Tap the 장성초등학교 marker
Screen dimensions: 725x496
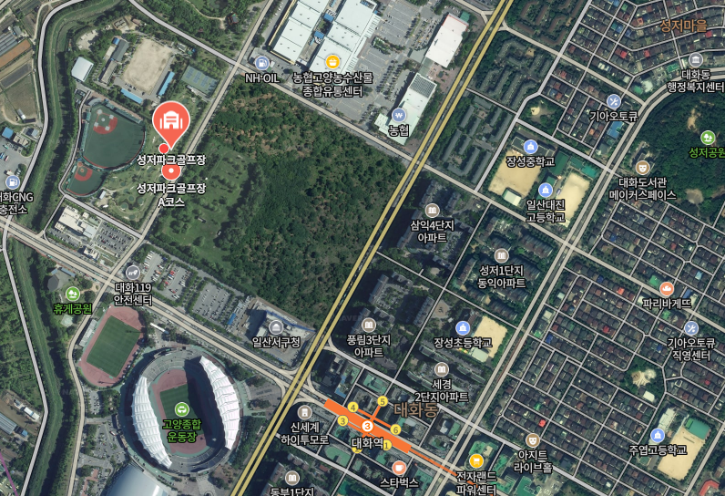click(462, 327)
